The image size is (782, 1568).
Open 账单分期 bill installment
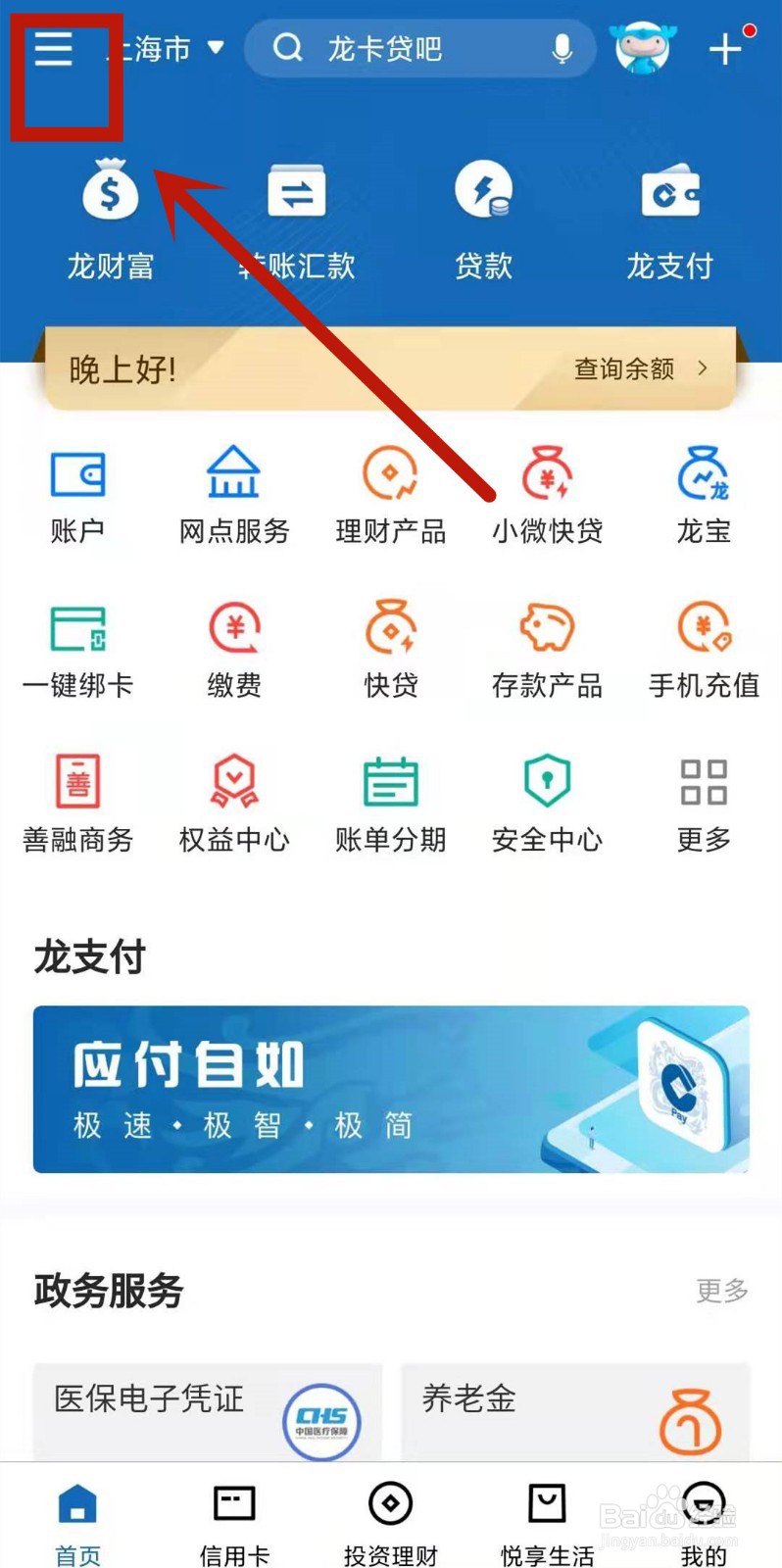(390, 802)
